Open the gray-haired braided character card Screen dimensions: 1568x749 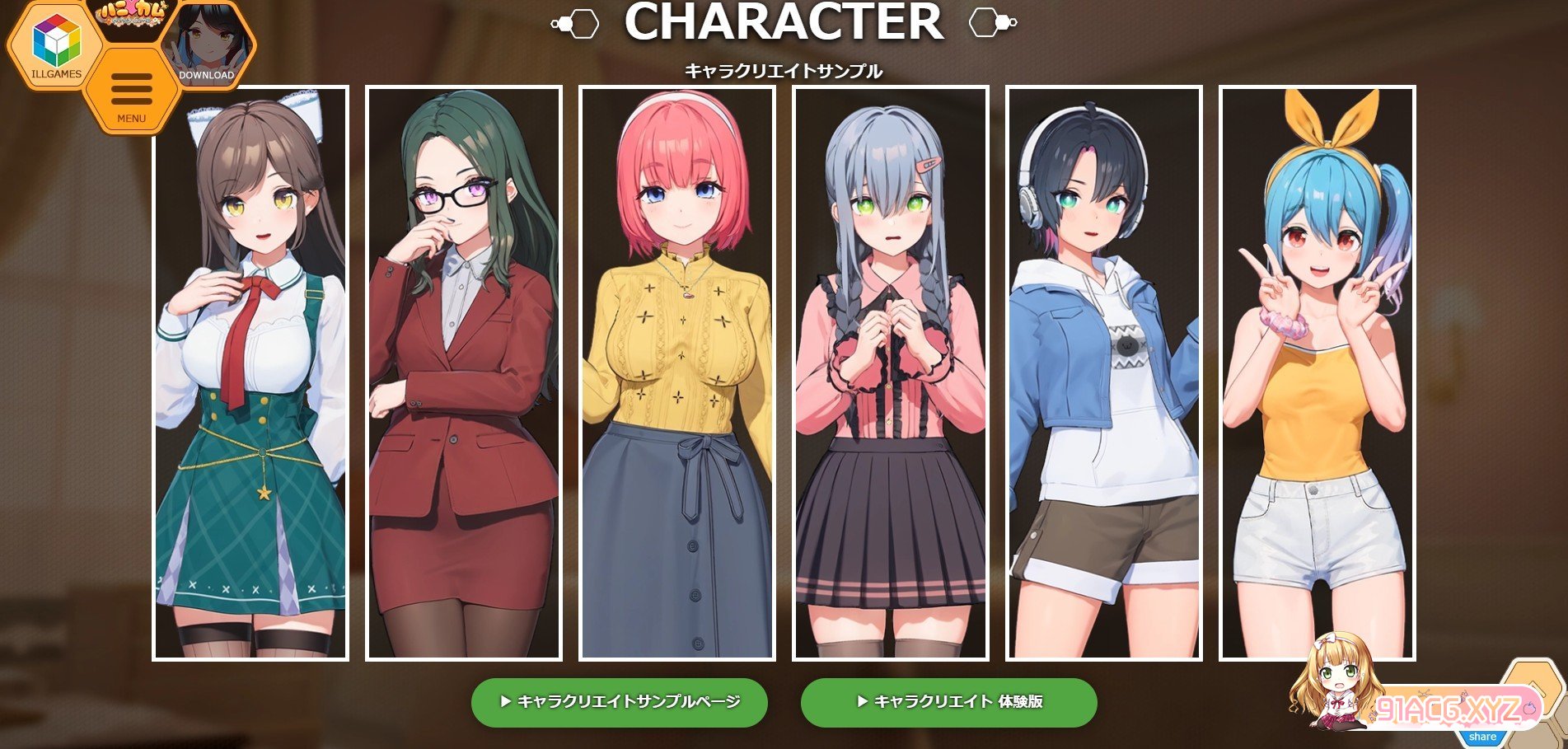(891, 372)
